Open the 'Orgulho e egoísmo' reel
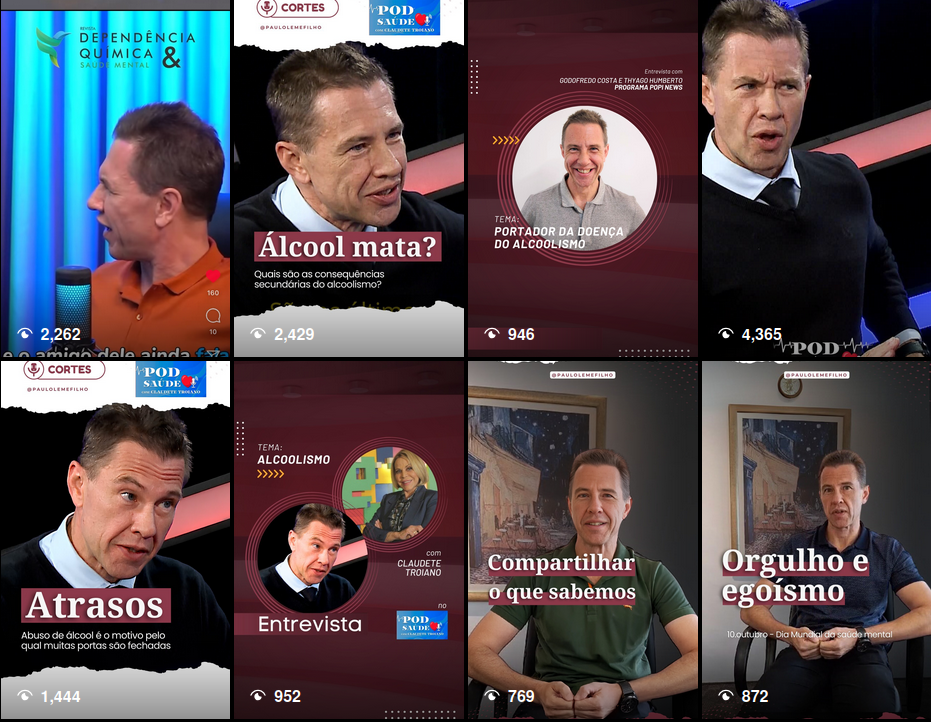 point(815,540)
